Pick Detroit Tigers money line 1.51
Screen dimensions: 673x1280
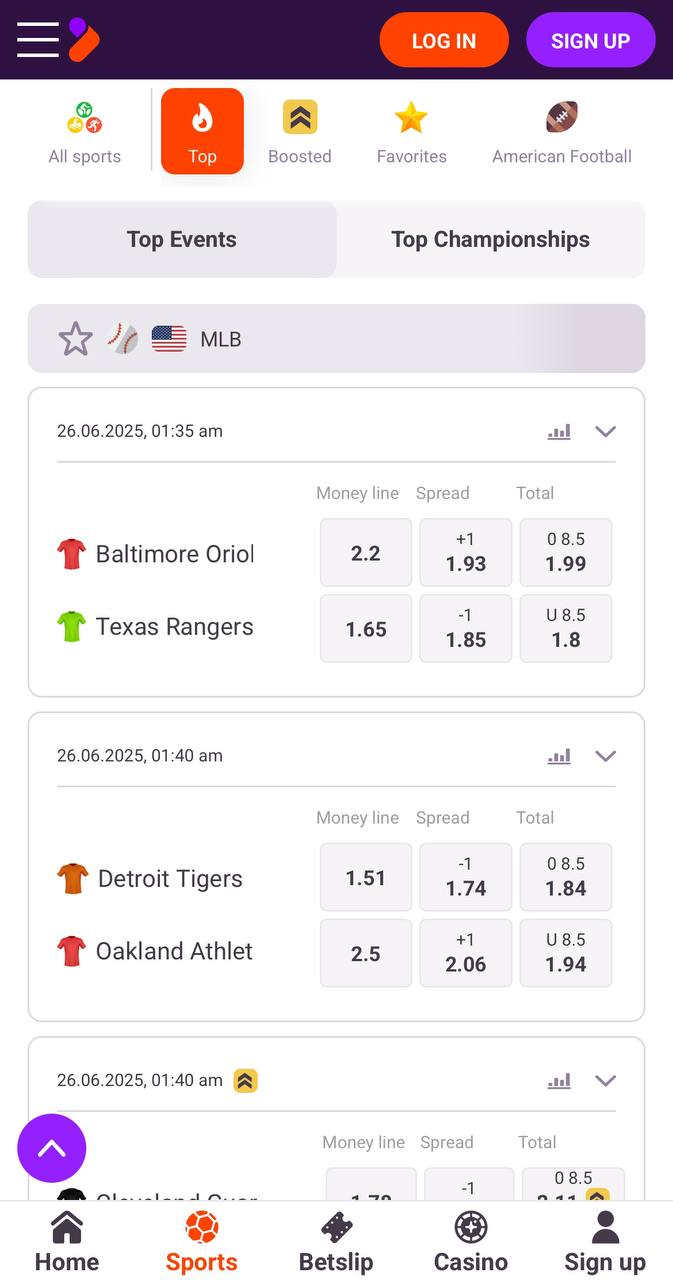pos(366,877)
